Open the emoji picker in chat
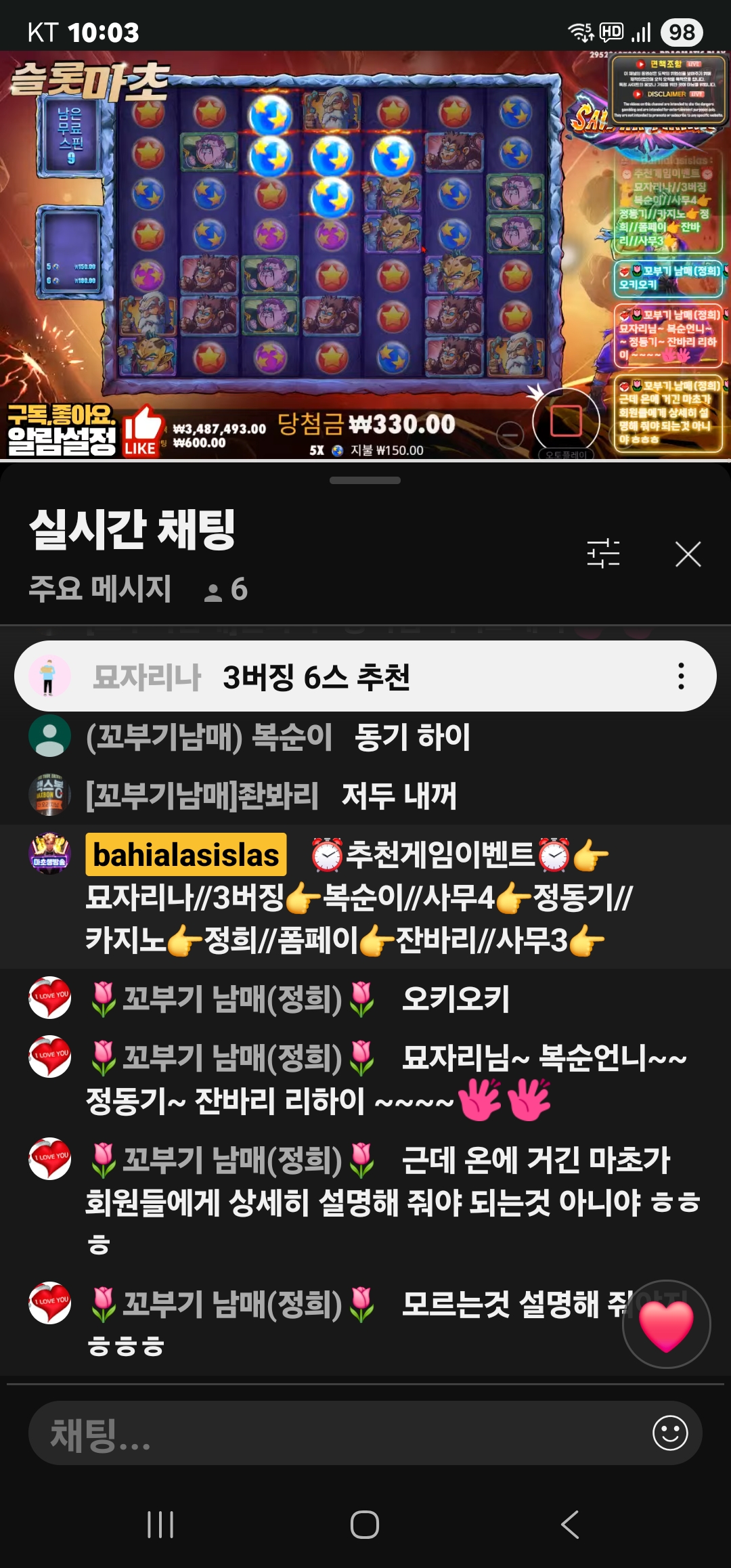 (x=670, y=1433)
